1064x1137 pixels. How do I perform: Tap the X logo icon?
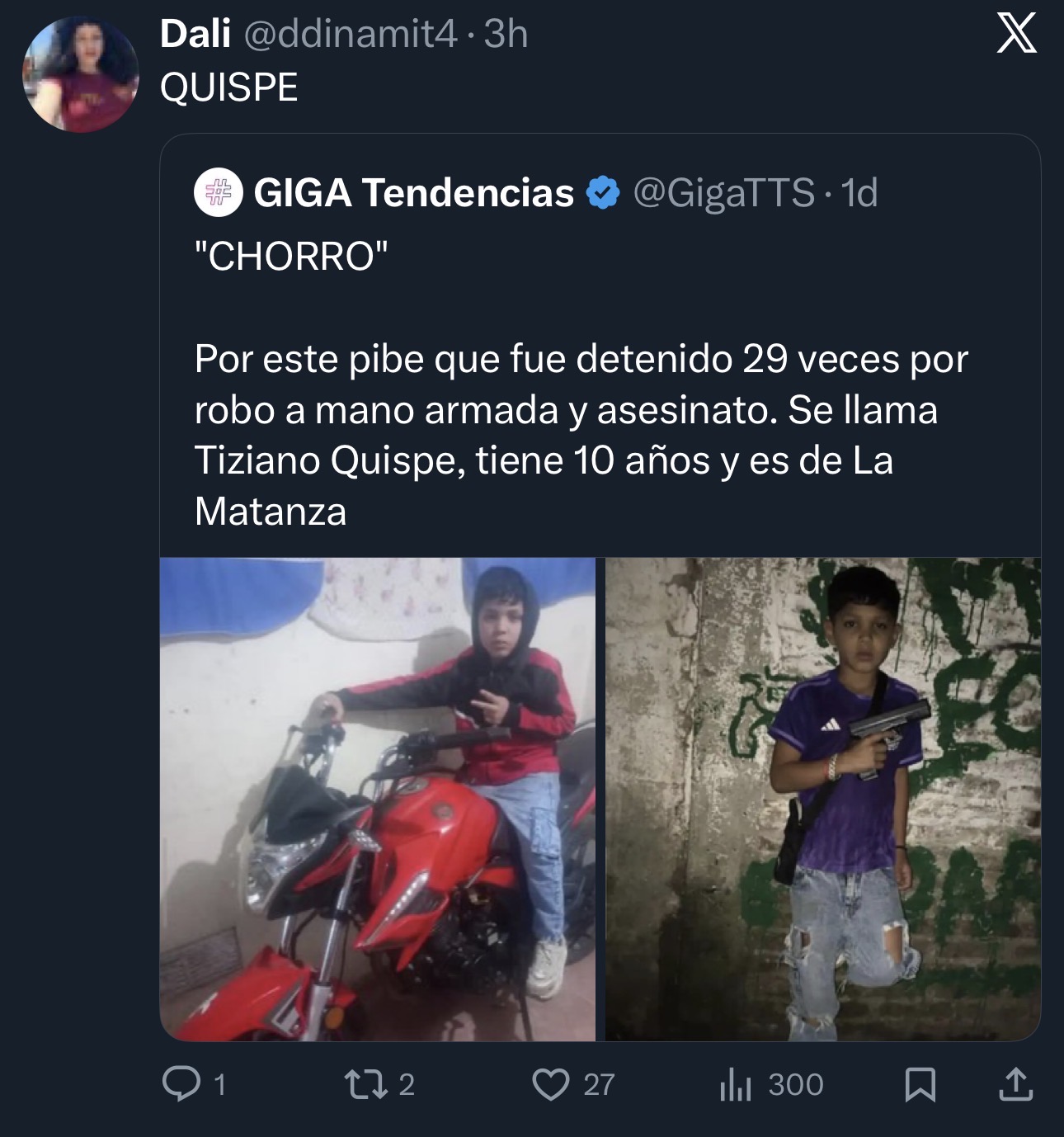point(1015,35)
